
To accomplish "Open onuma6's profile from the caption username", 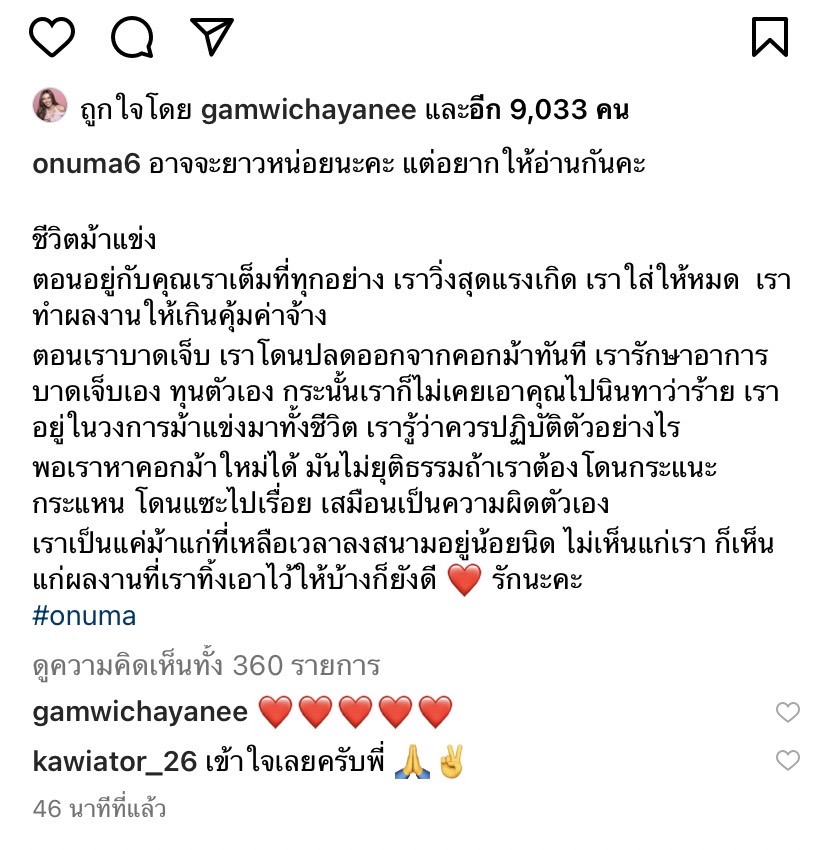I will pyautogui.click(x=85, y=164).
